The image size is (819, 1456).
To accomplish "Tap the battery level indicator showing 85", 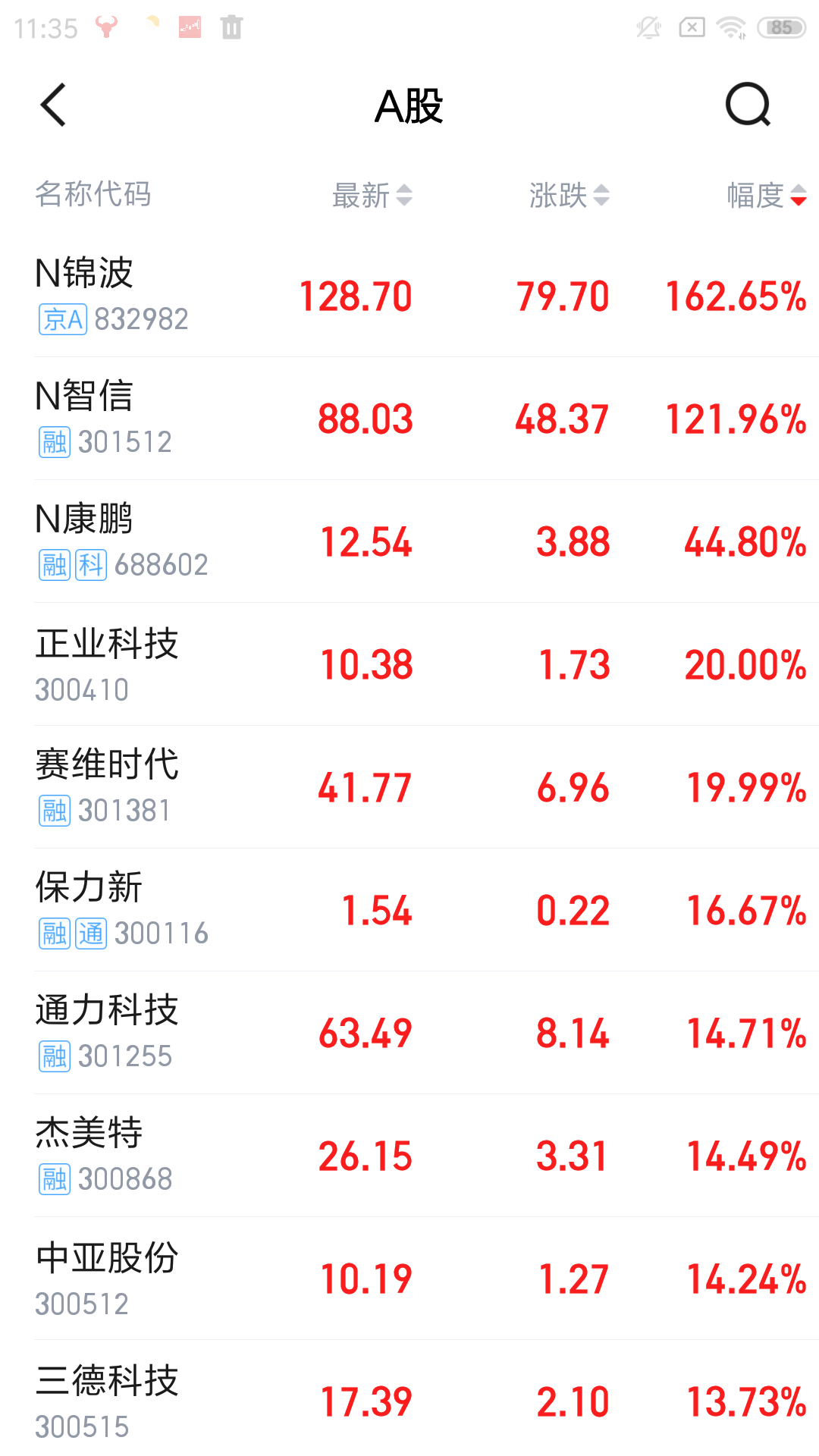I will pyautogui.click(x=783, y=27).
